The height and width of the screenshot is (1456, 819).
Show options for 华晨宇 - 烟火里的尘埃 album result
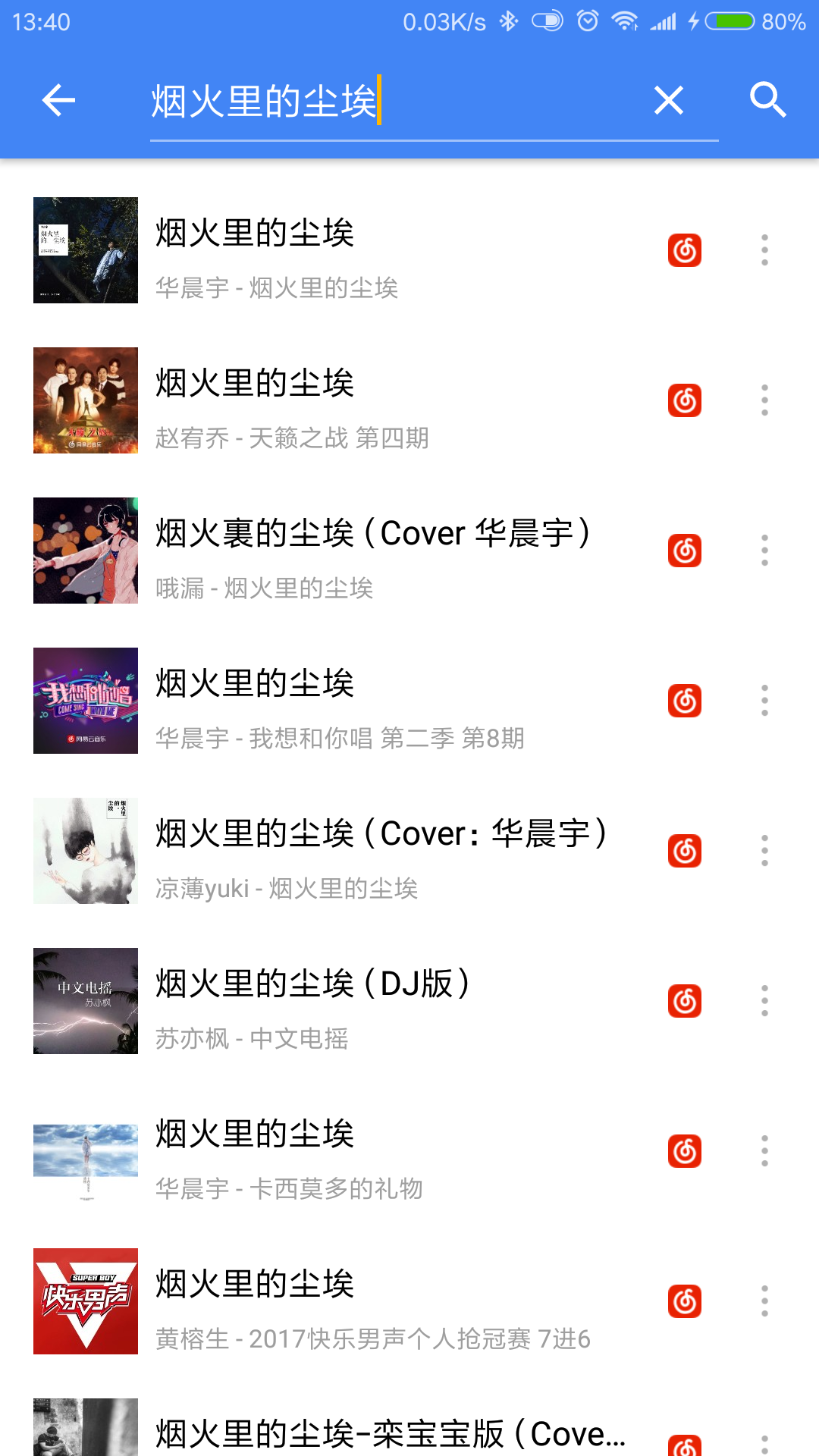[x=764, y=250]
